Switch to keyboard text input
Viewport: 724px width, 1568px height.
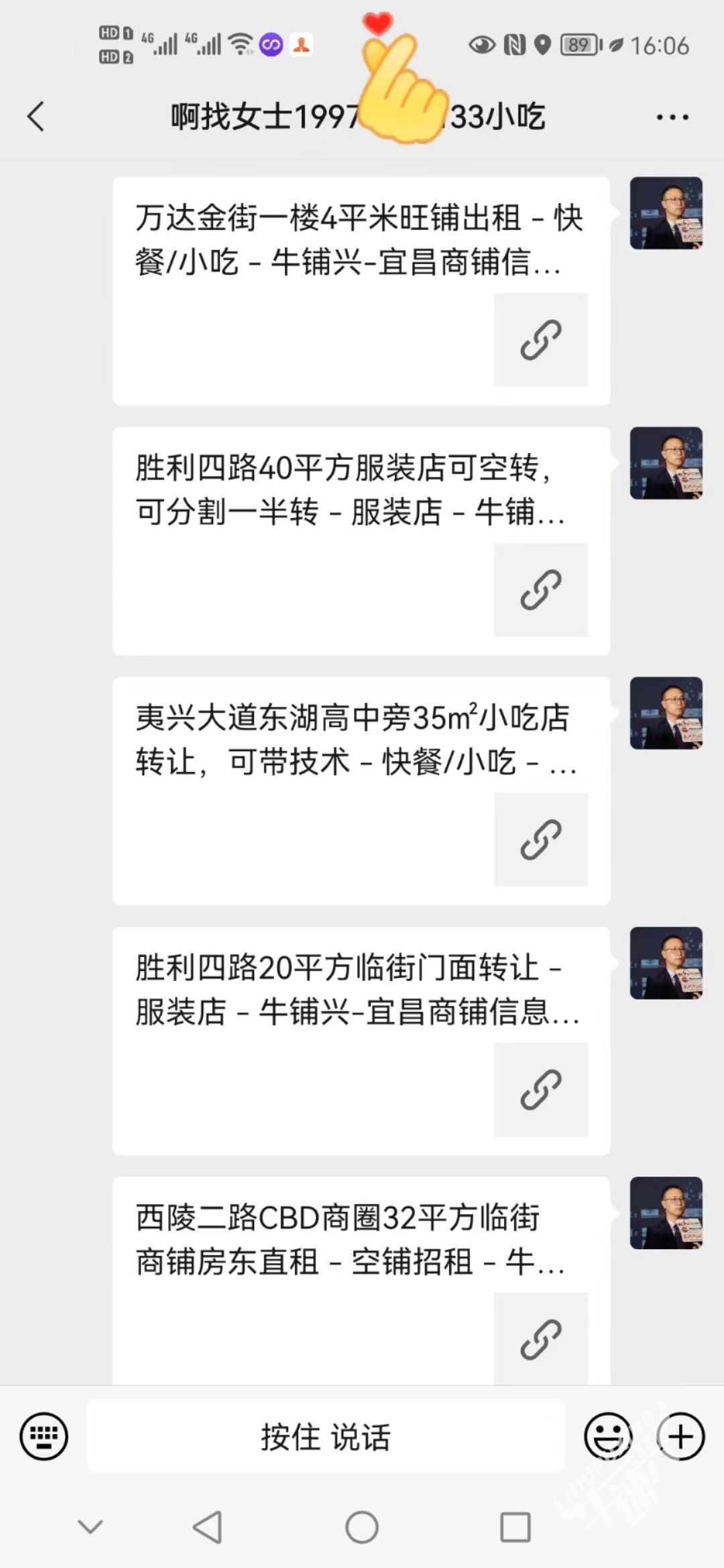[44, 1436]
